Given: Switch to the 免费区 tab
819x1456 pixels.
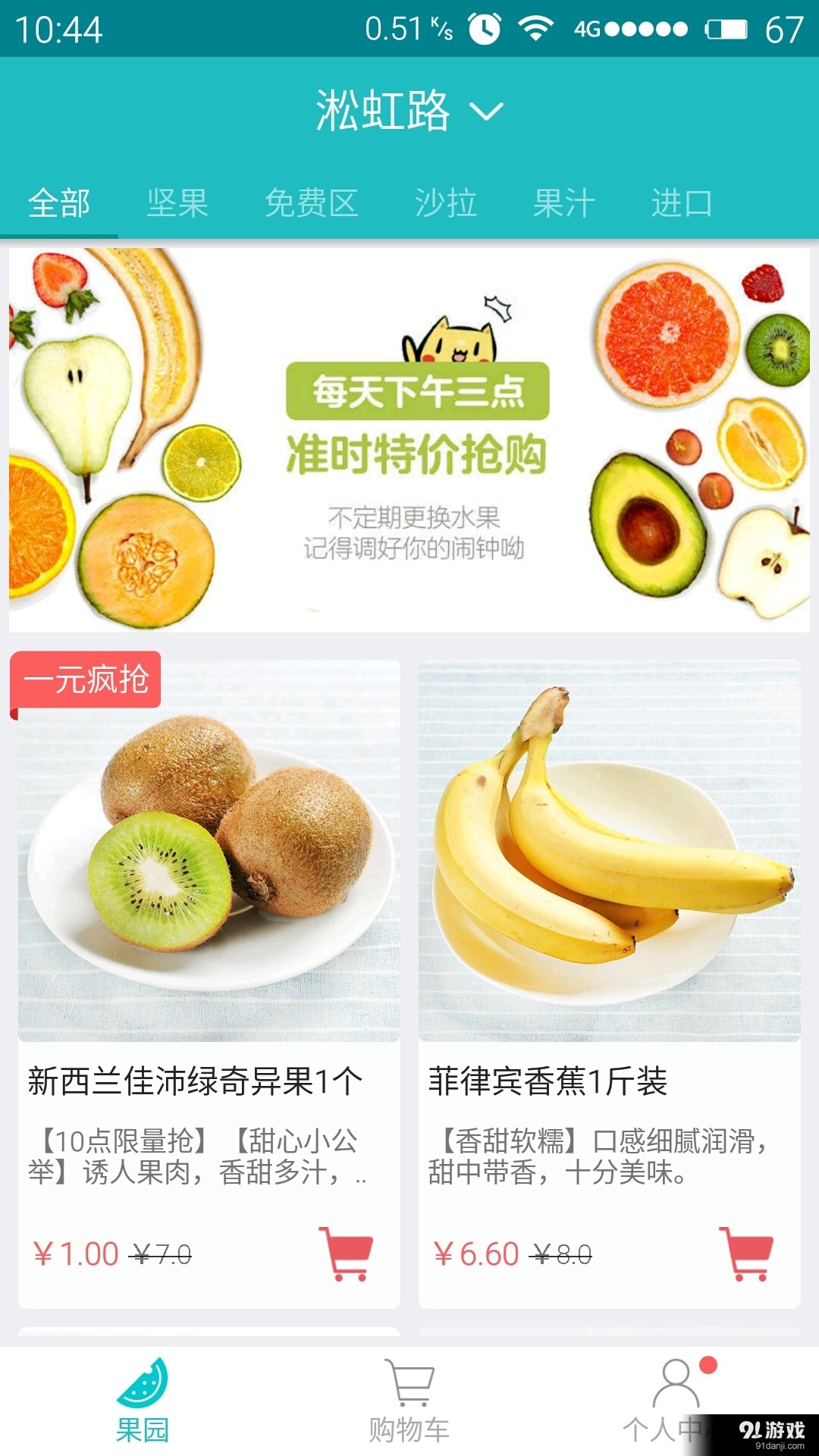Looking at the screenshot, I should tap(312, 202).
